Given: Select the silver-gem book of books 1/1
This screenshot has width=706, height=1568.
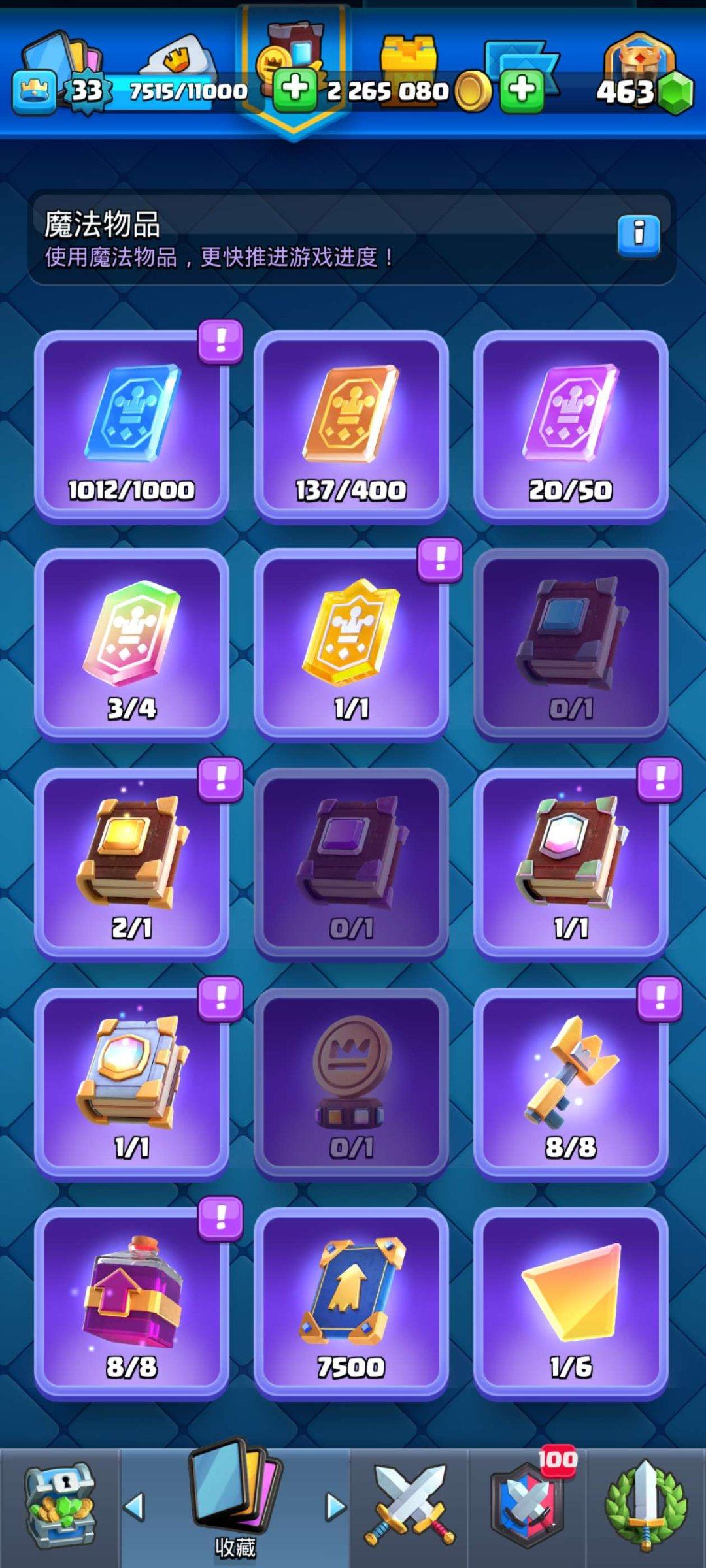Looking at the screenshot, I should coord(131,1083).
